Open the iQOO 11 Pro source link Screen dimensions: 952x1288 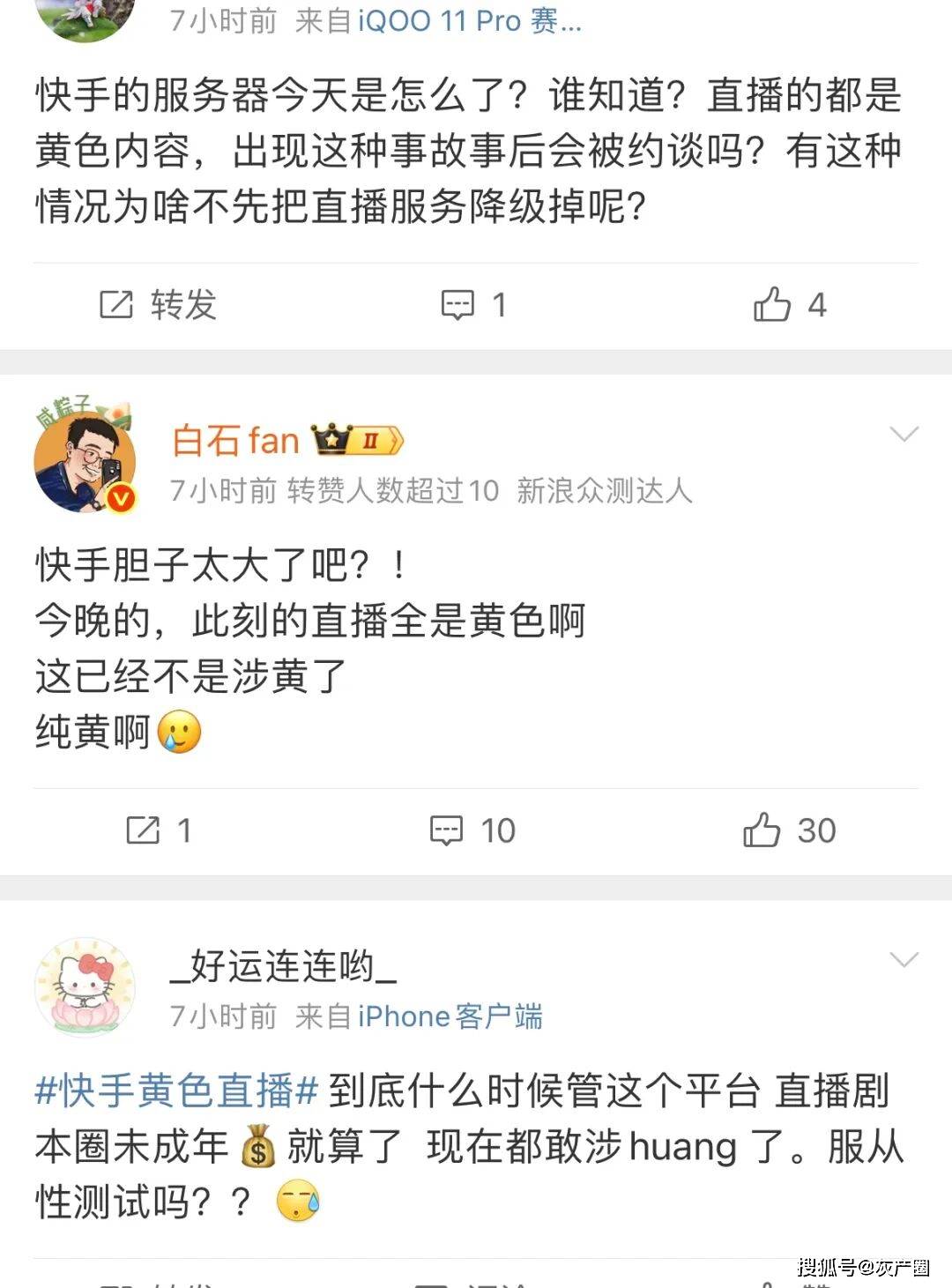tap(469, 20)
